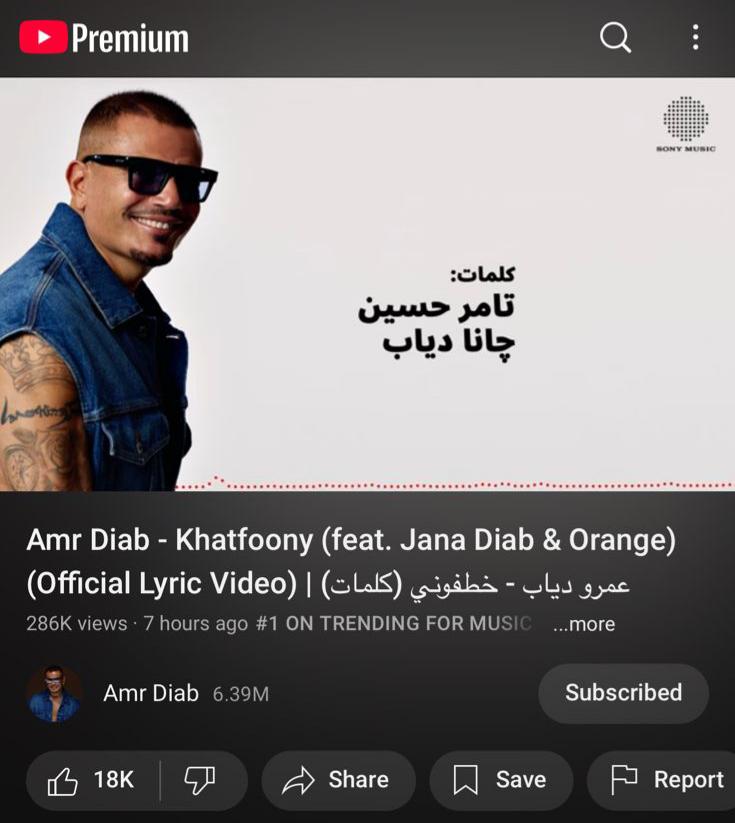The image size is (735, 823).
Task: Tap the video progress area
Action: (367, 485)
